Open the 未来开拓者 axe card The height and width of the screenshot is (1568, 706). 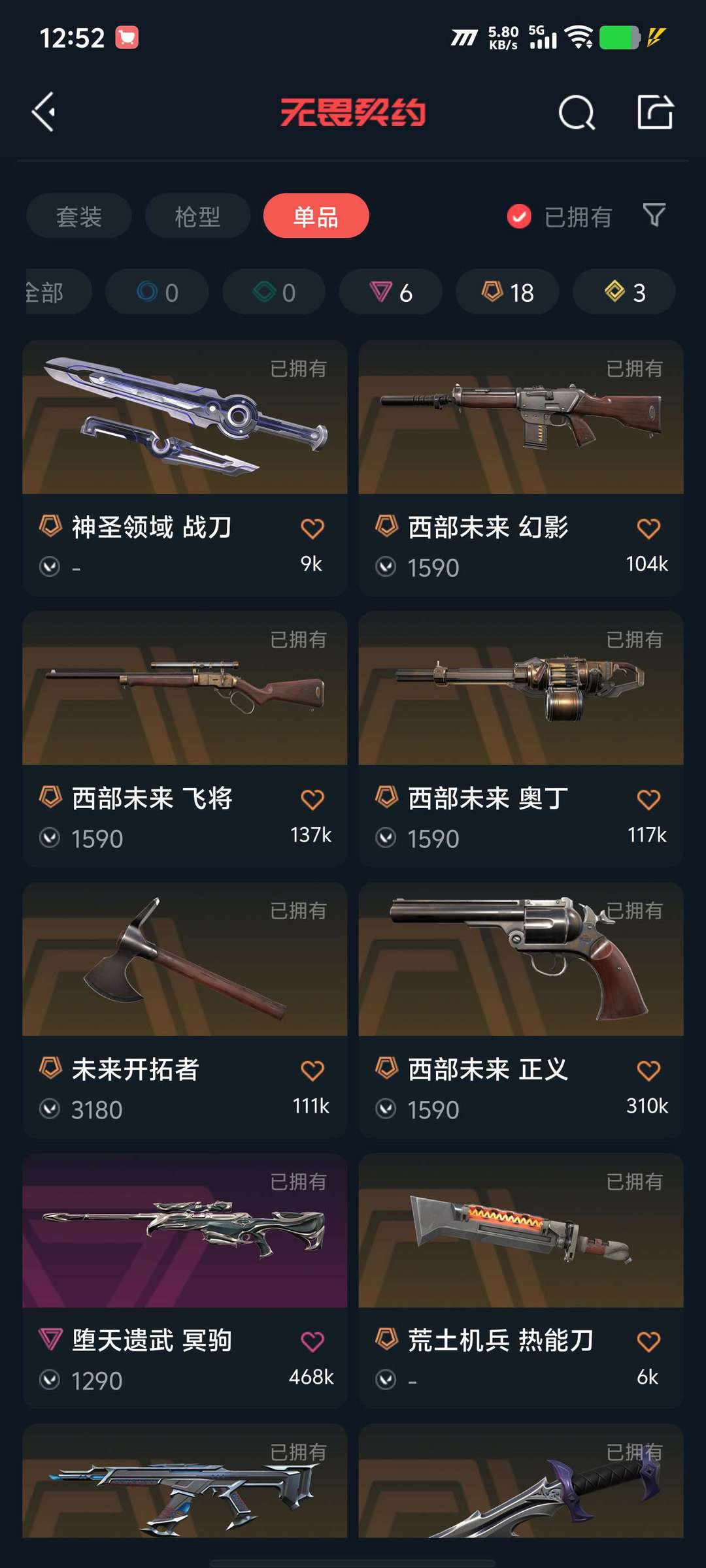pos(184,1010)
